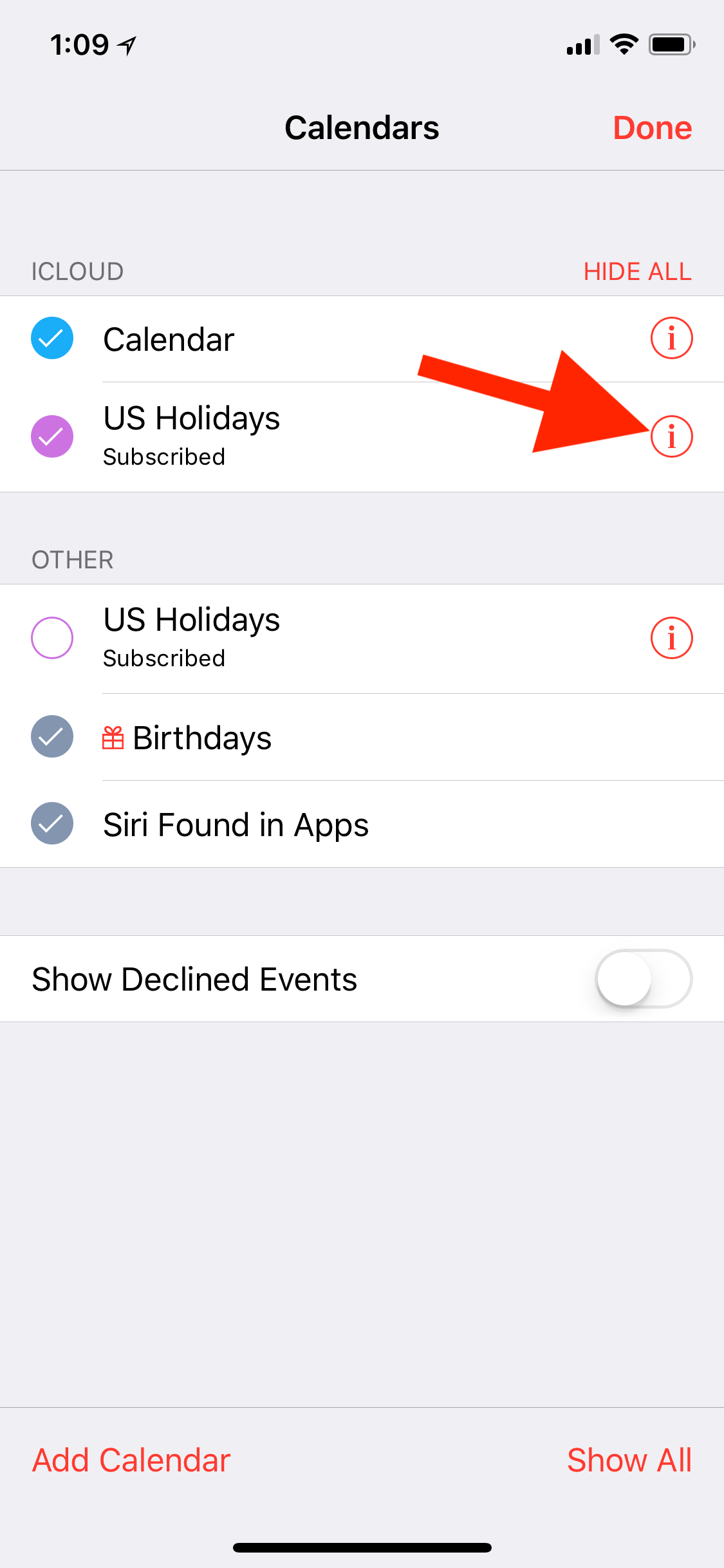Uncheck US Holidays under iCloud

(52, 436)
